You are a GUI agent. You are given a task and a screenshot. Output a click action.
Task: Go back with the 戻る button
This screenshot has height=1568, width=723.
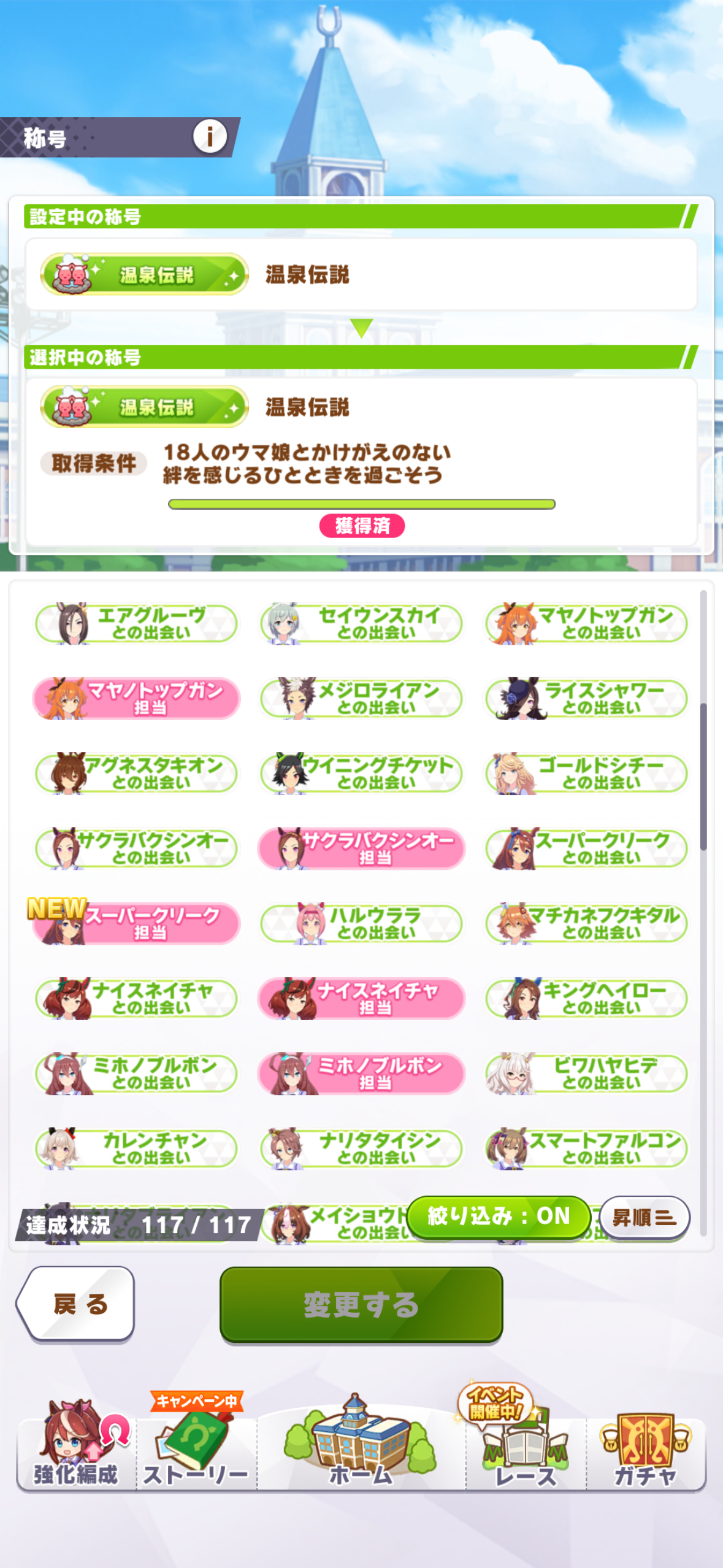[x=77, y=1303]
